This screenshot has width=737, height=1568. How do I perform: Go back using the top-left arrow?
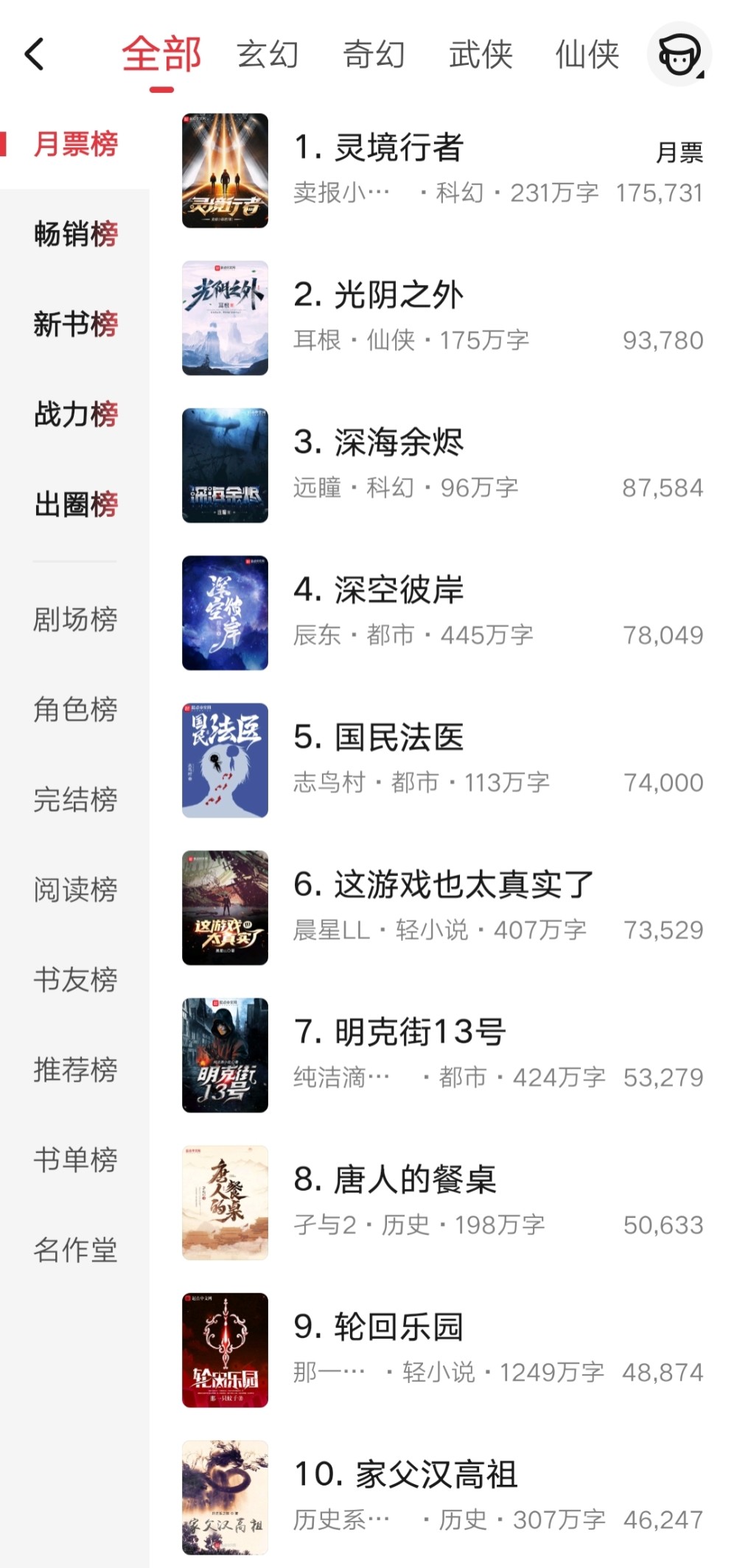[x=34, y=54]
